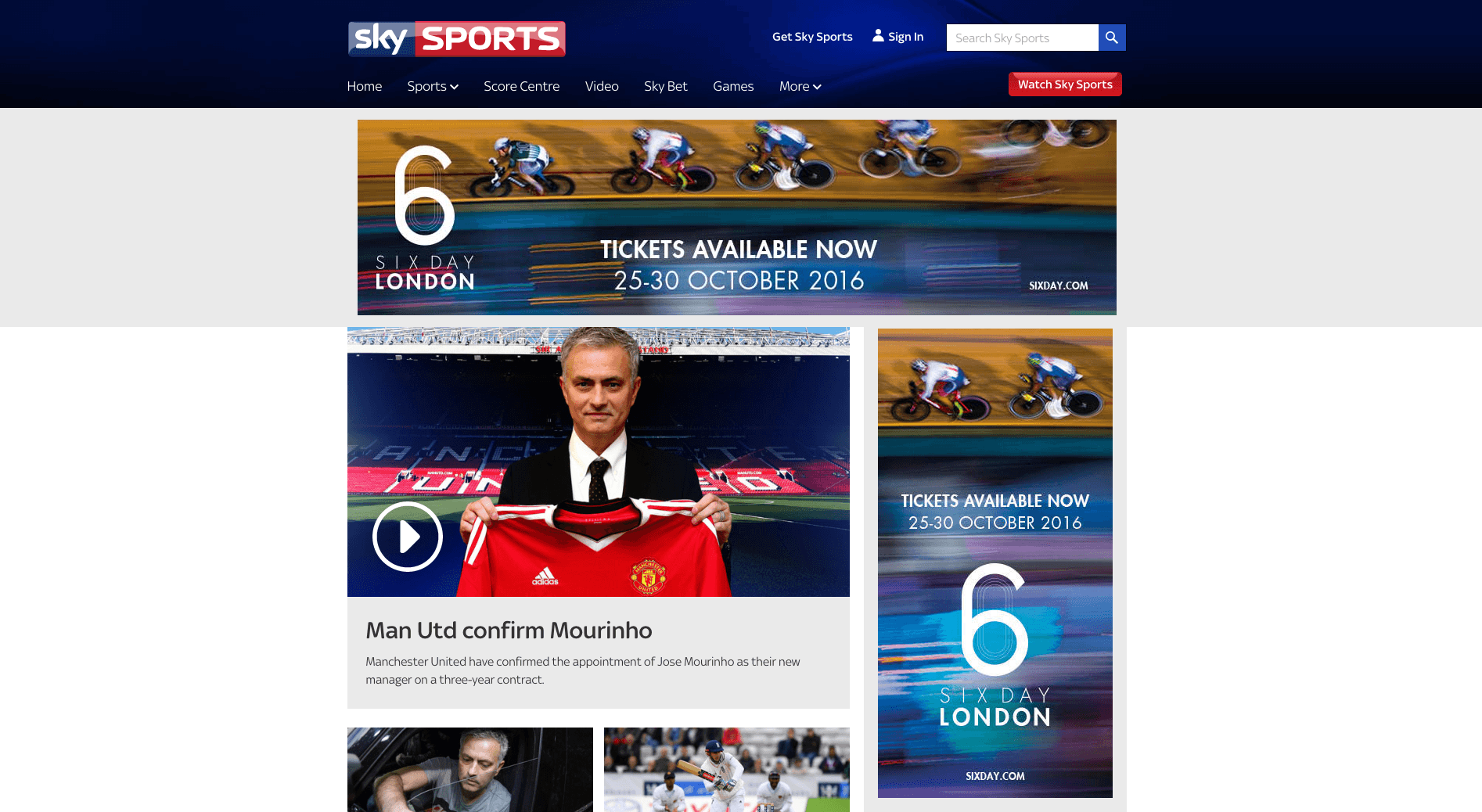Go to the Home nav item

tap(364, 86)
